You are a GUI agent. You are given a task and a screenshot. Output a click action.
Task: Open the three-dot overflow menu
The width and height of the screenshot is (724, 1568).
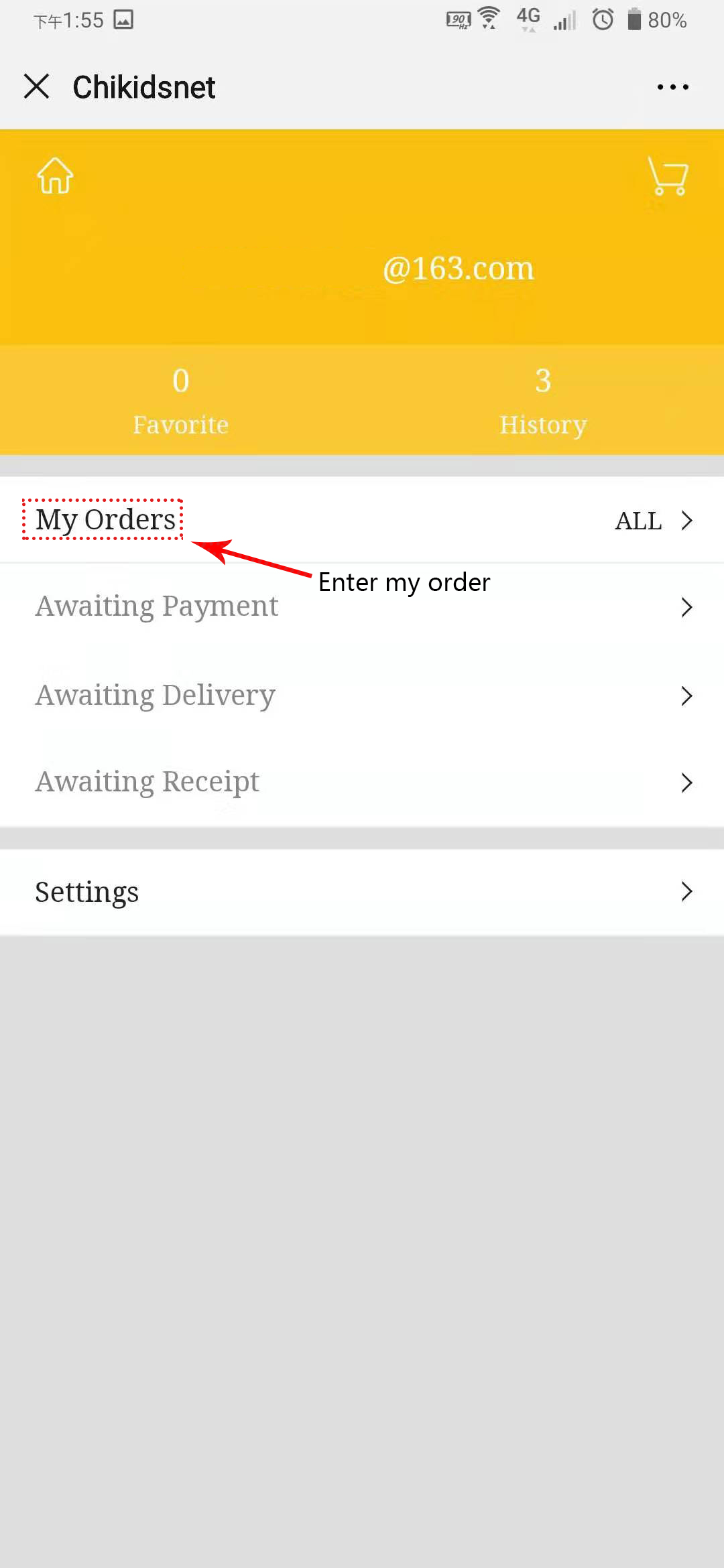point(672,87)
